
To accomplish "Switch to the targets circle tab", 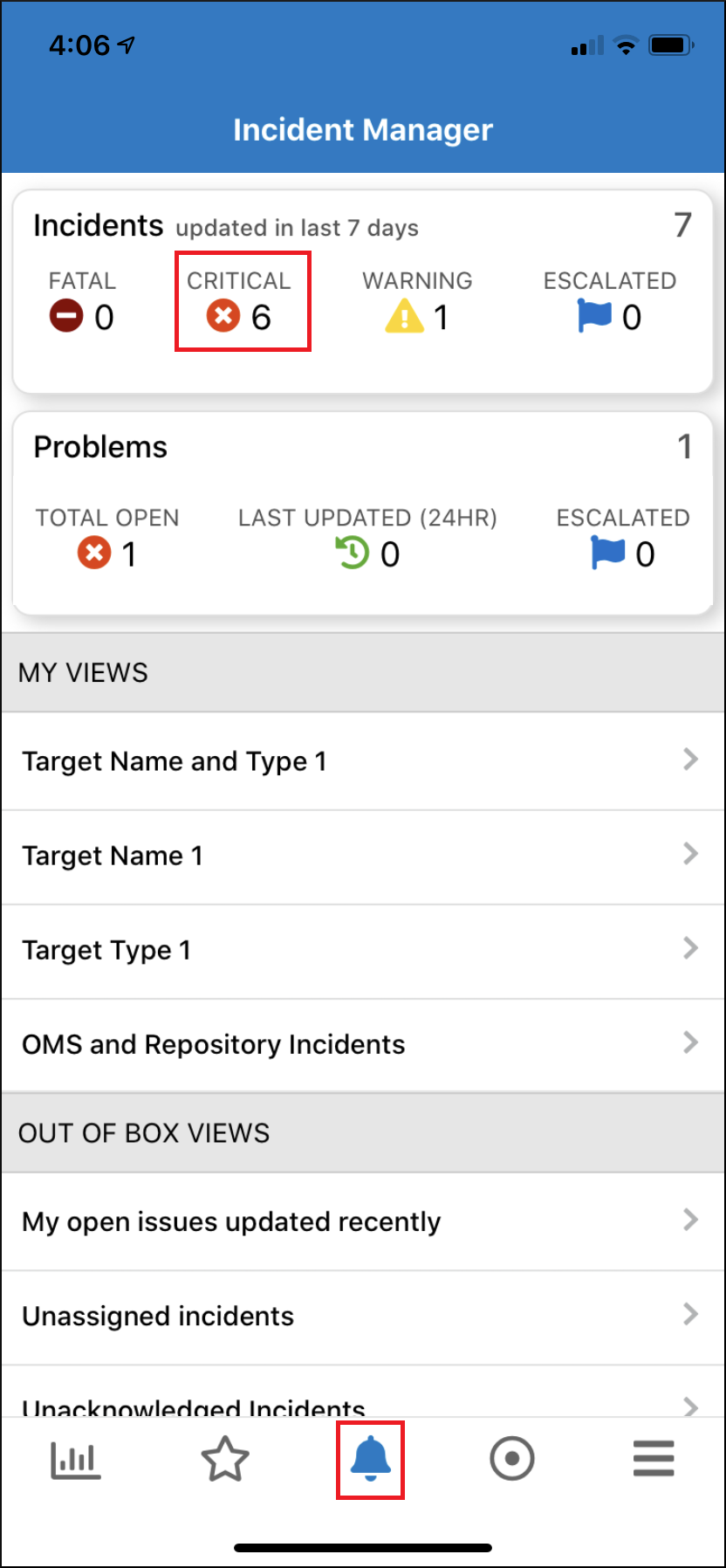I will click(x=512, y=1459).
